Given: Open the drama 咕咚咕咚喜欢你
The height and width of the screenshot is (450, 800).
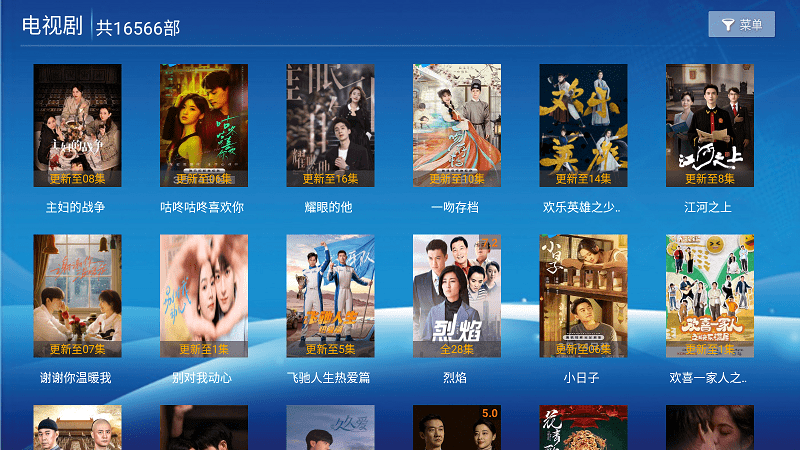Looking at the screenshot, I should point(203,126).
